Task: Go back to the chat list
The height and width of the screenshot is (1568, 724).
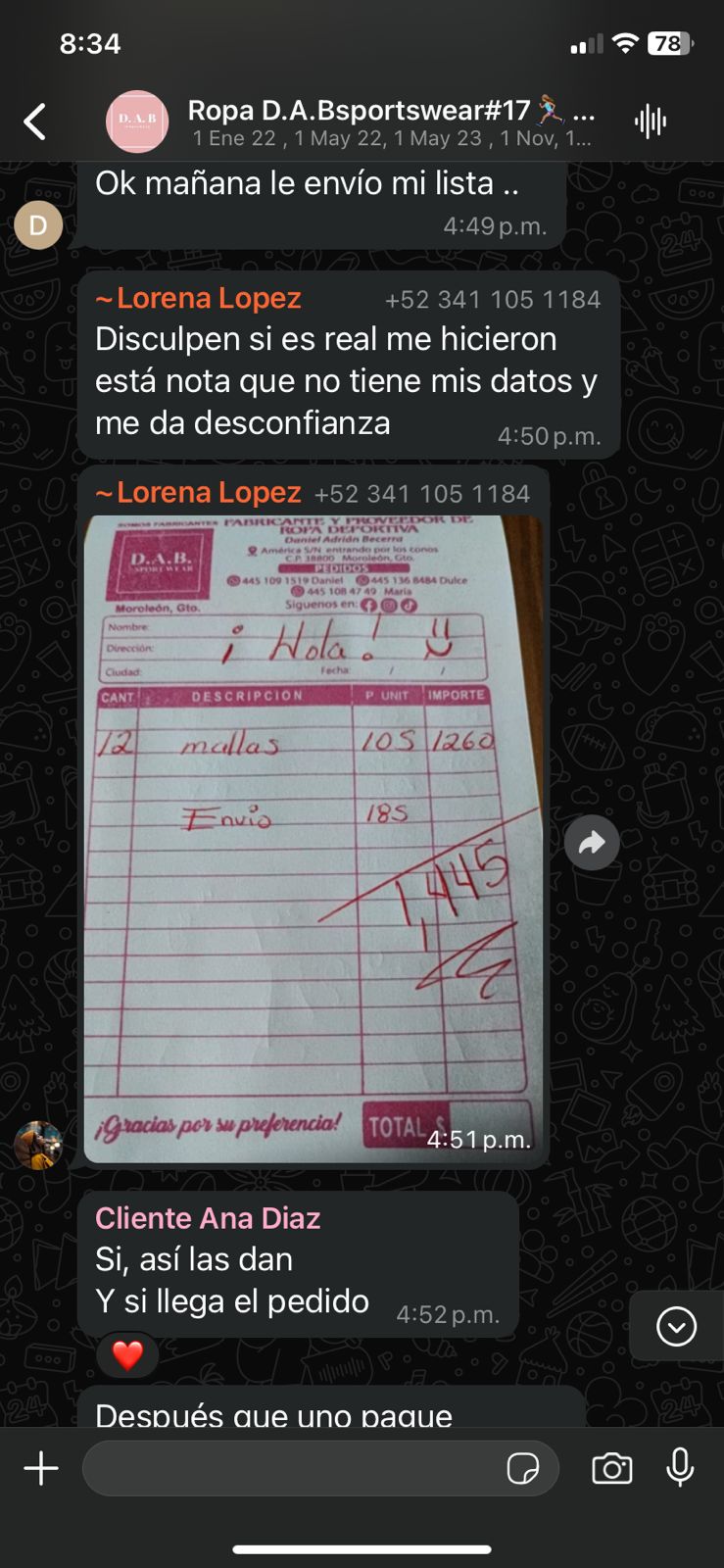Action: [x=35, y=122]
